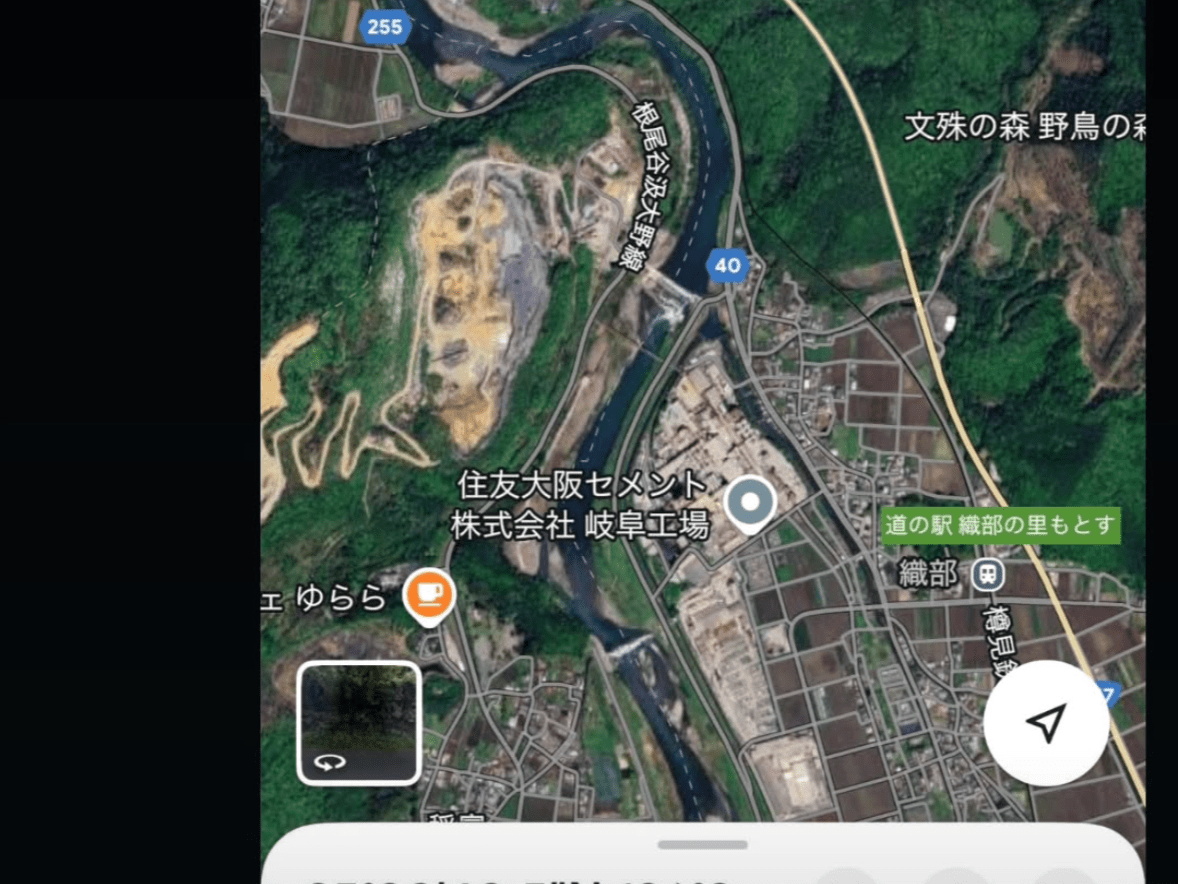Screen dimensions: 1178x884
Task: Tap the orange café marker ゆらら
Action: tap(429, 596)
